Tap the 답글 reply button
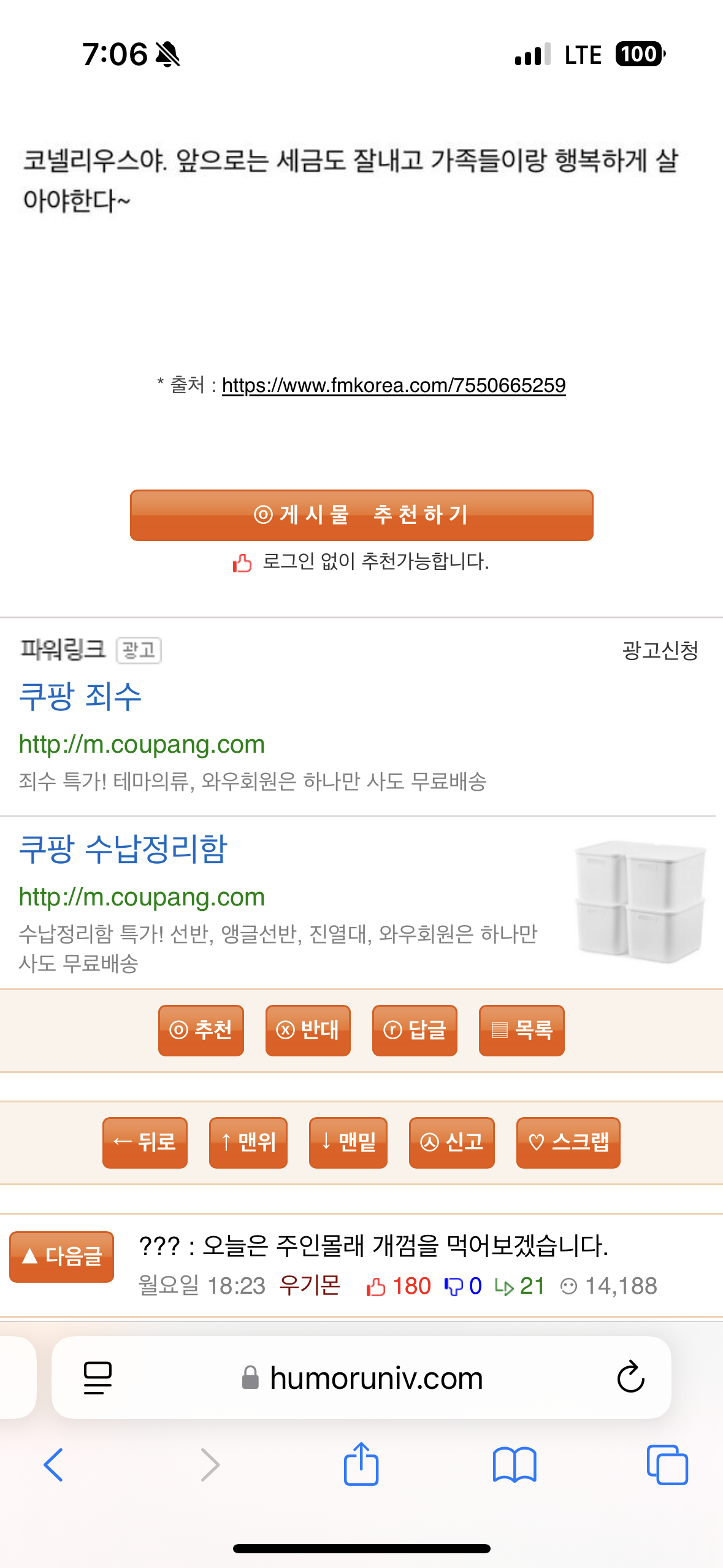The height and width of the screenshot is (1568, 723). tap(415, 1030)
